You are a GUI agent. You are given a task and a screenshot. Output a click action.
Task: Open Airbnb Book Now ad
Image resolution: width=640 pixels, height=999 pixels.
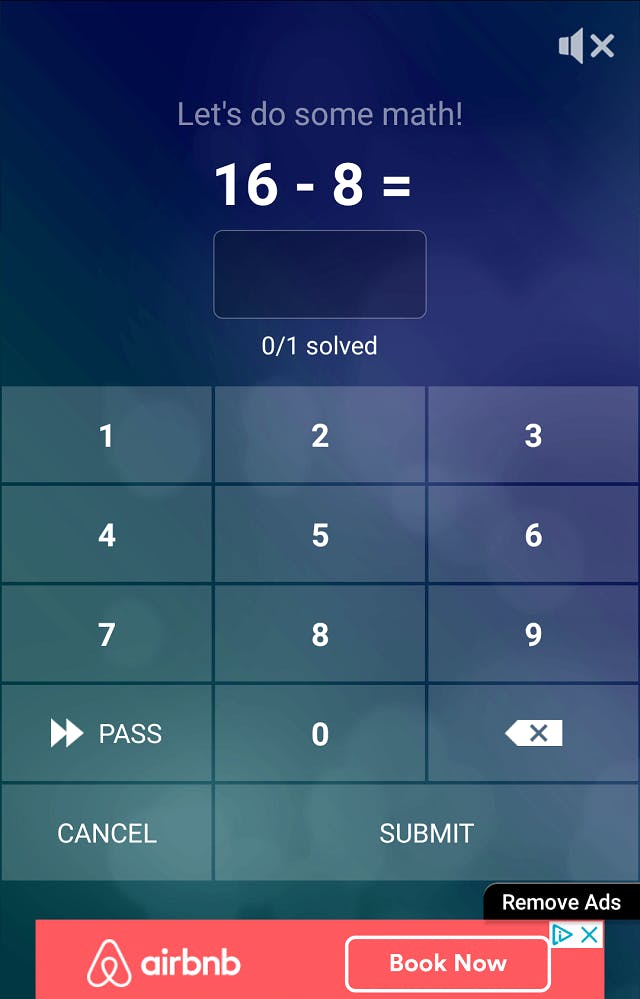[447, 964]
